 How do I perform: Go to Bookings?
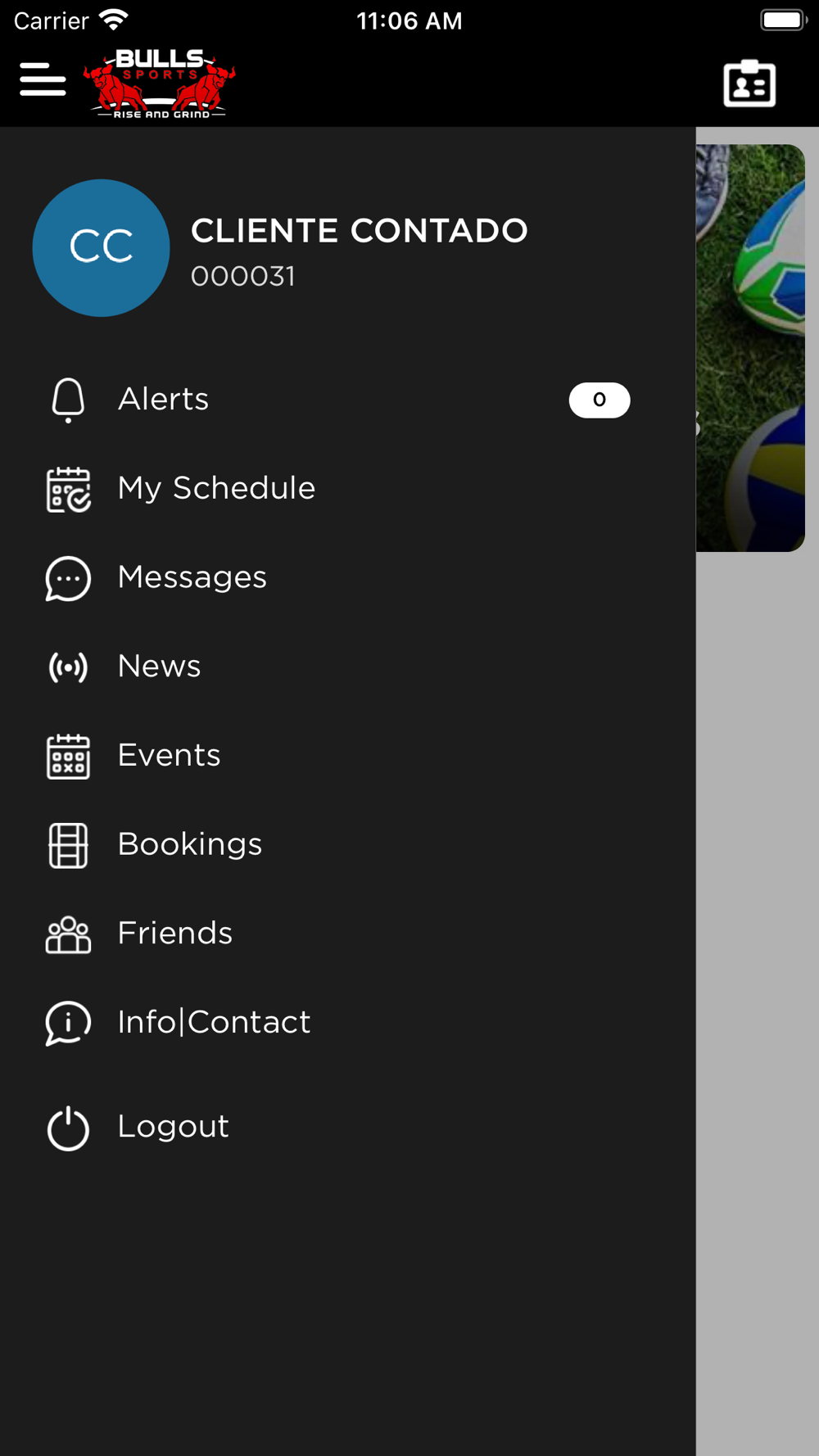pos(337,845)
